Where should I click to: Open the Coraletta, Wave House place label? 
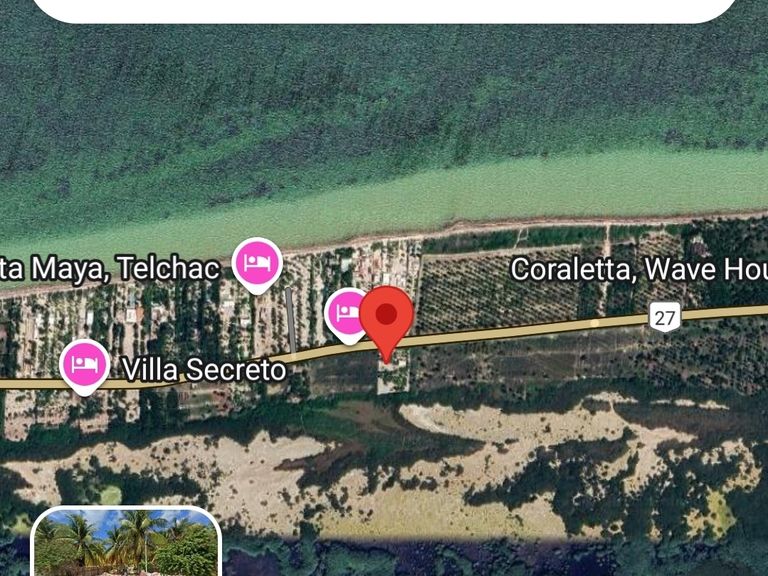tap(638, 269)
